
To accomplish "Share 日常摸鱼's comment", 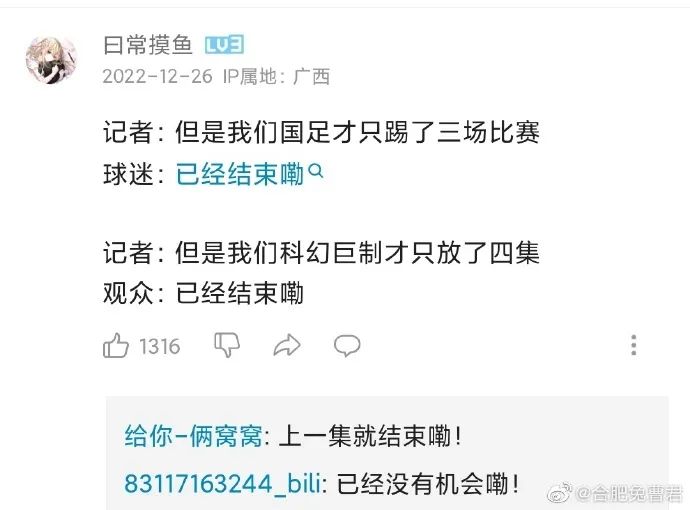I will tap(287, 346).
